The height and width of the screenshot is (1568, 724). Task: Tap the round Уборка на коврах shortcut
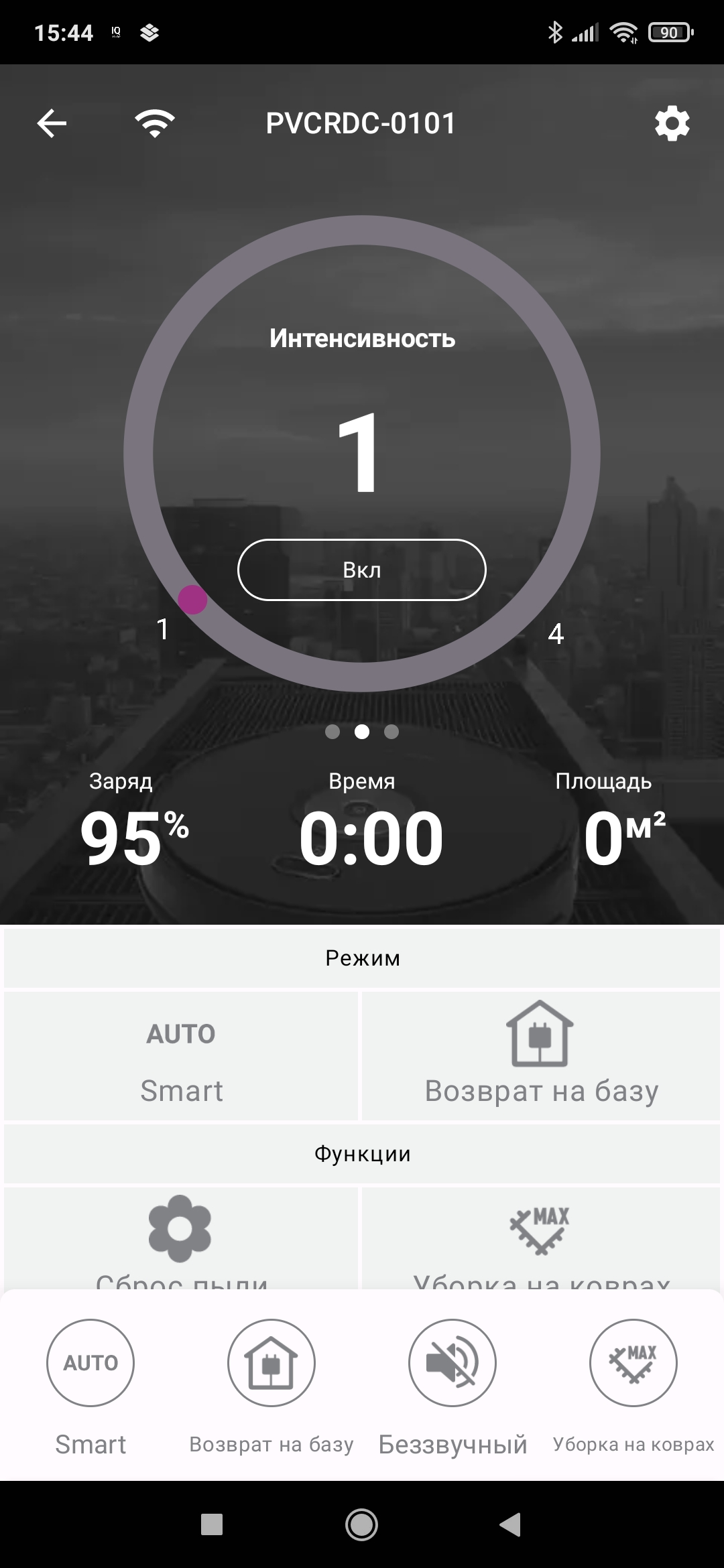click(633, 1362)
